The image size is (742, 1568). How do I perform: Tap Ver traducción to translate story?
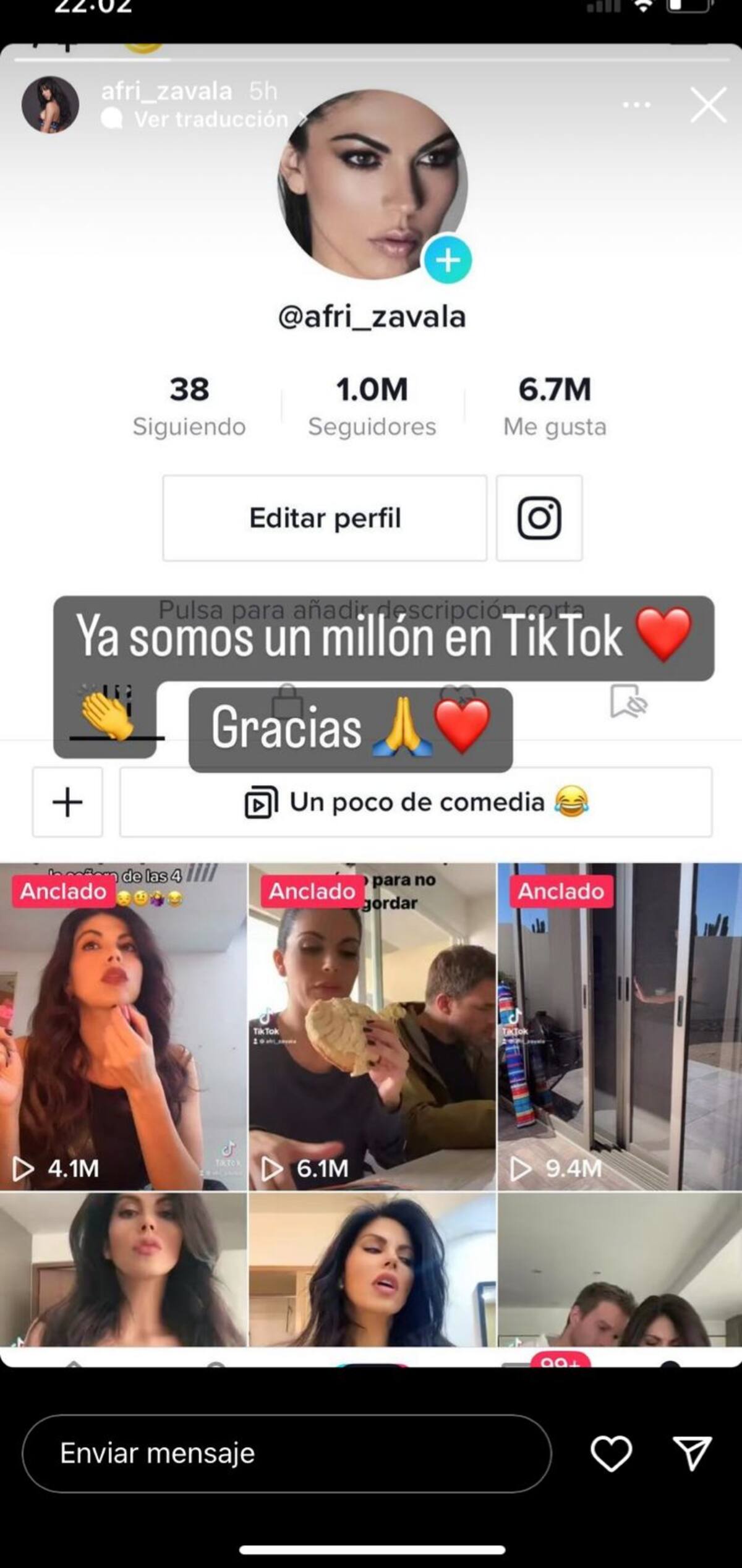[x=210, y=119]
